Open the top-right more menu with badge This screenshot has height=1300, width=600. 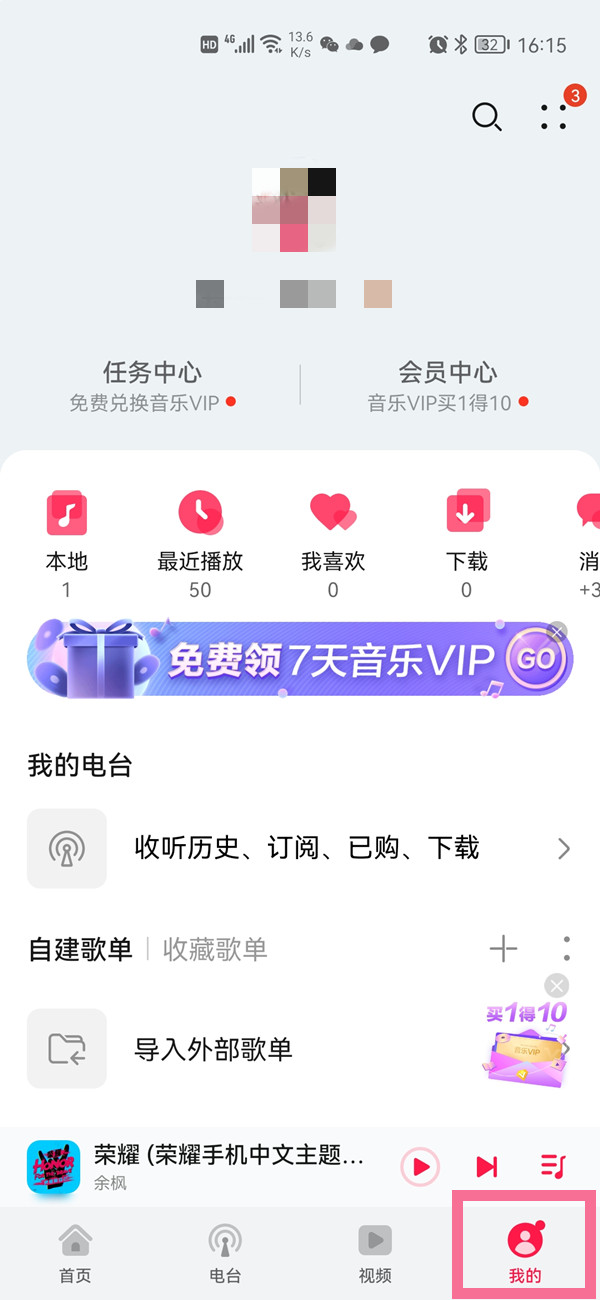tap(553, 117)
